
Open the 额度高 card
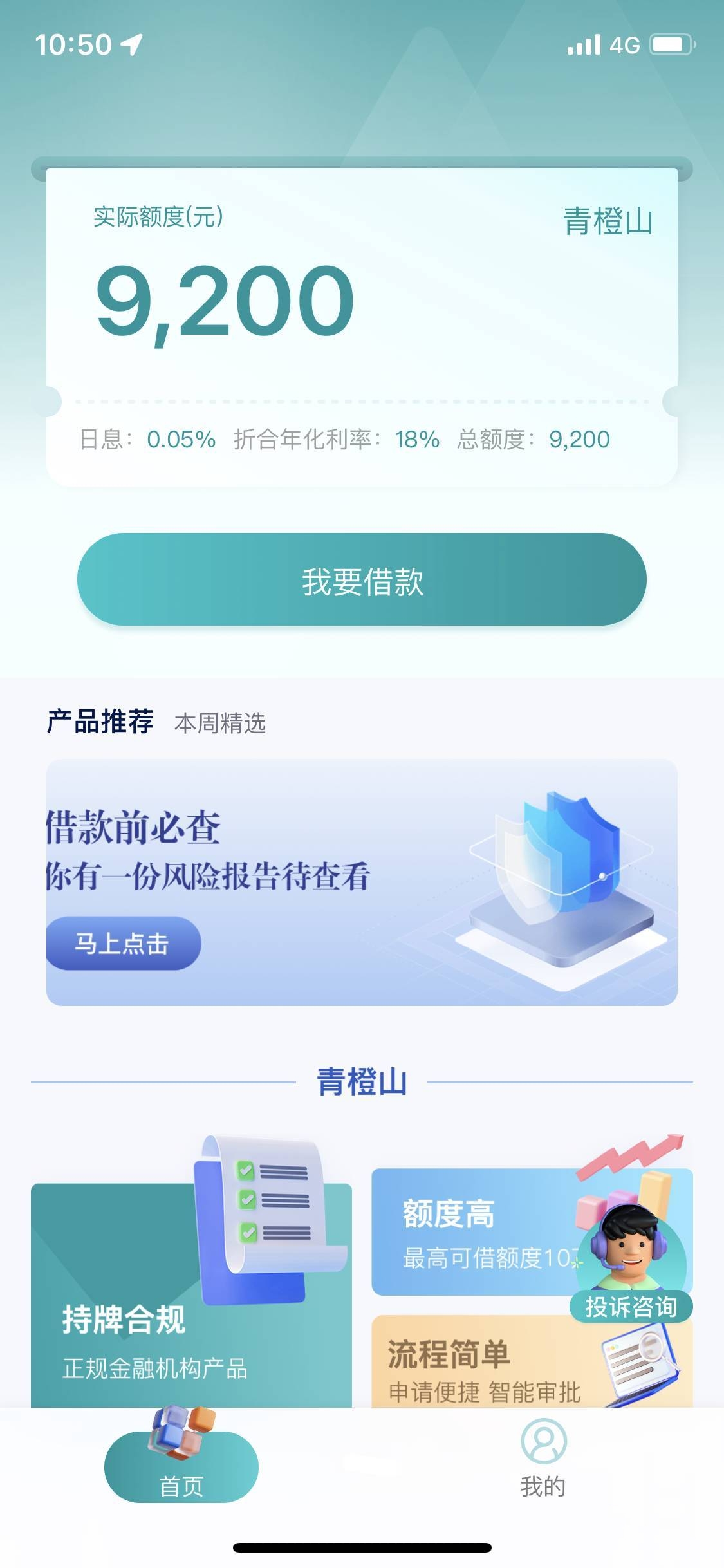point(476,1231)
